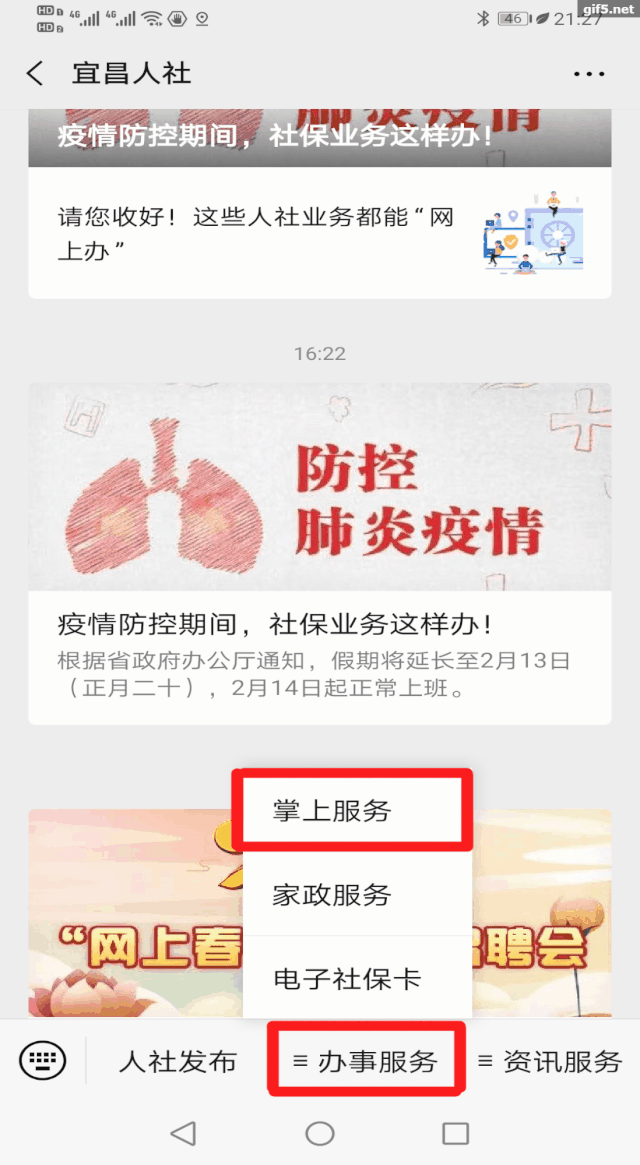Go to the system home screen
This screenshot has height=1165, width=640.
[320, 1133]
